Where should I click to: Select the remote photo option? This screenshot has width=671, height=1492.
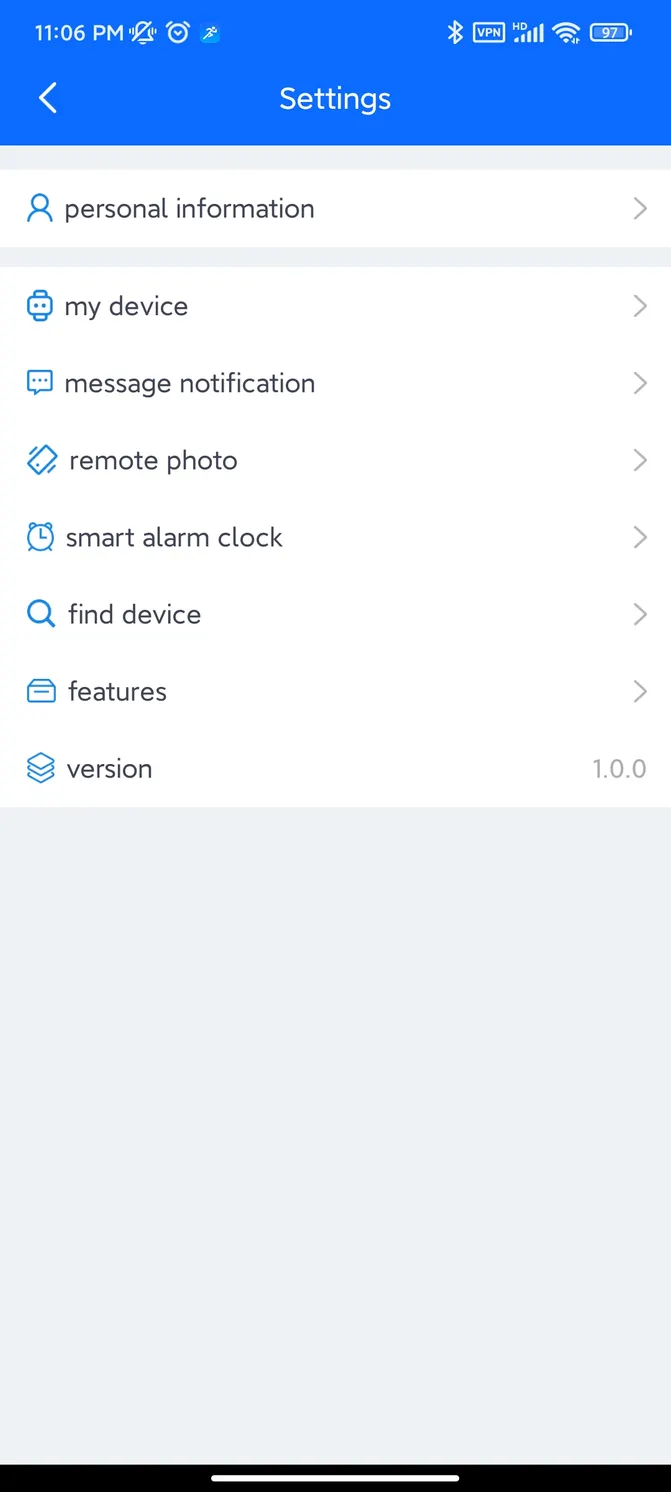(335, 460)
